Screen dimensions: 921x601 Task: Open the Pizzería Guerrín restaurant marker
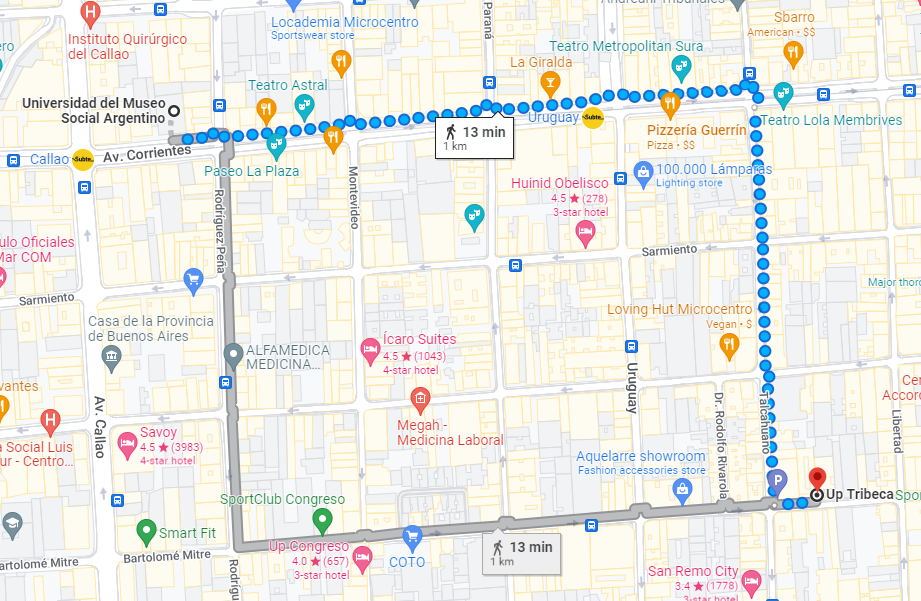670,102
